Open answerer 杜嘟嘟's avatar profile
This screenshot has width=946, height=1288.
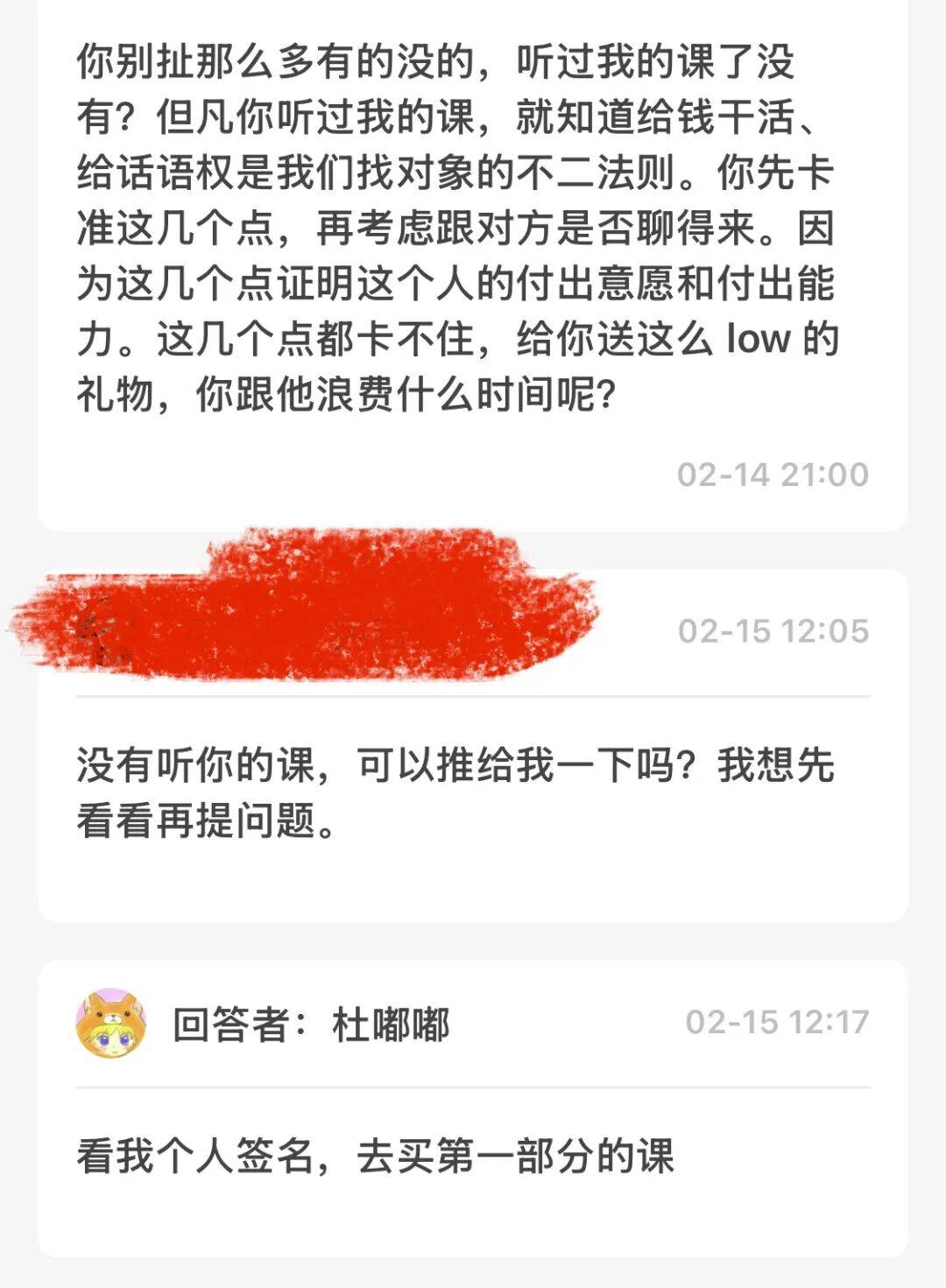click(x=111, y=1023)
